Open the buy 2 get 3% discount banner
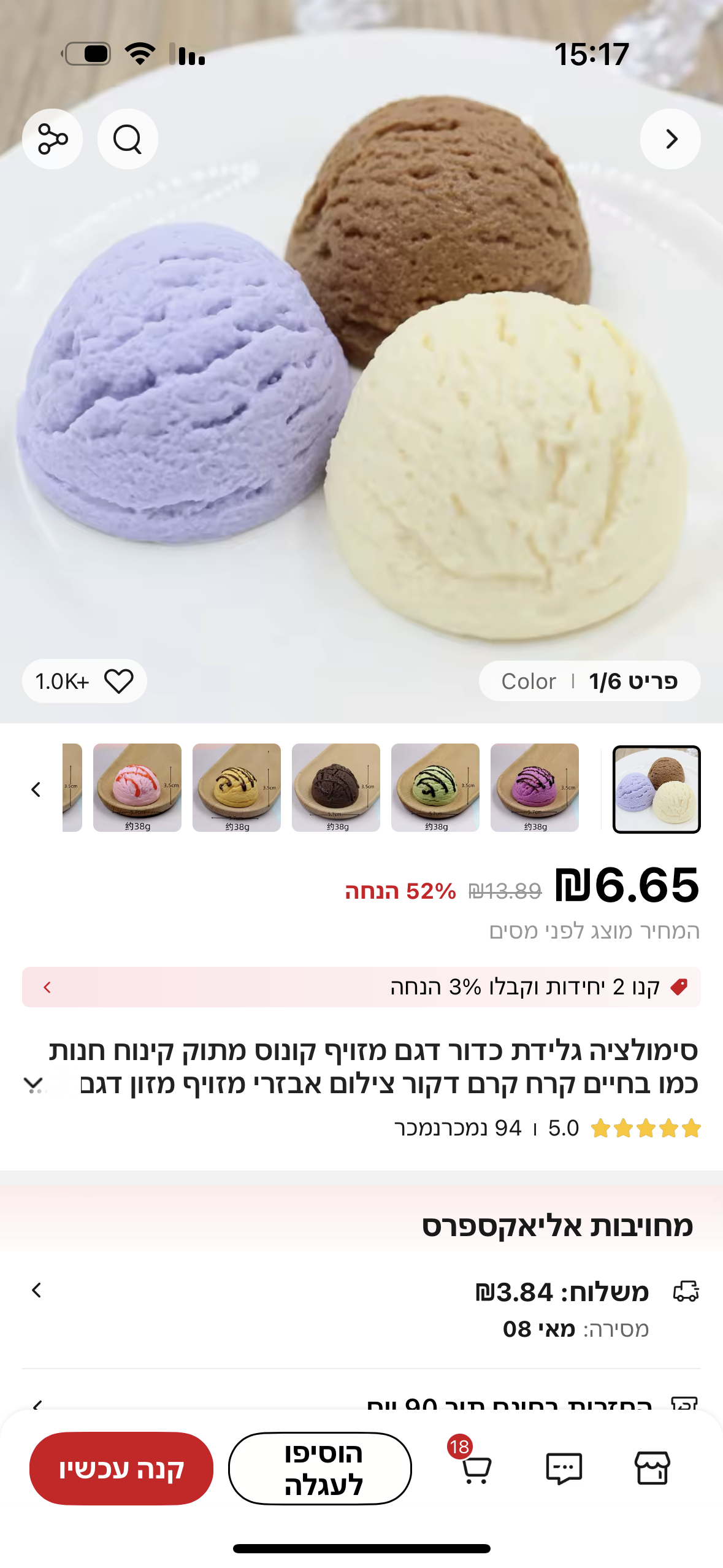The width and height of the screenshot is (723, 1568). coord(361,987)
